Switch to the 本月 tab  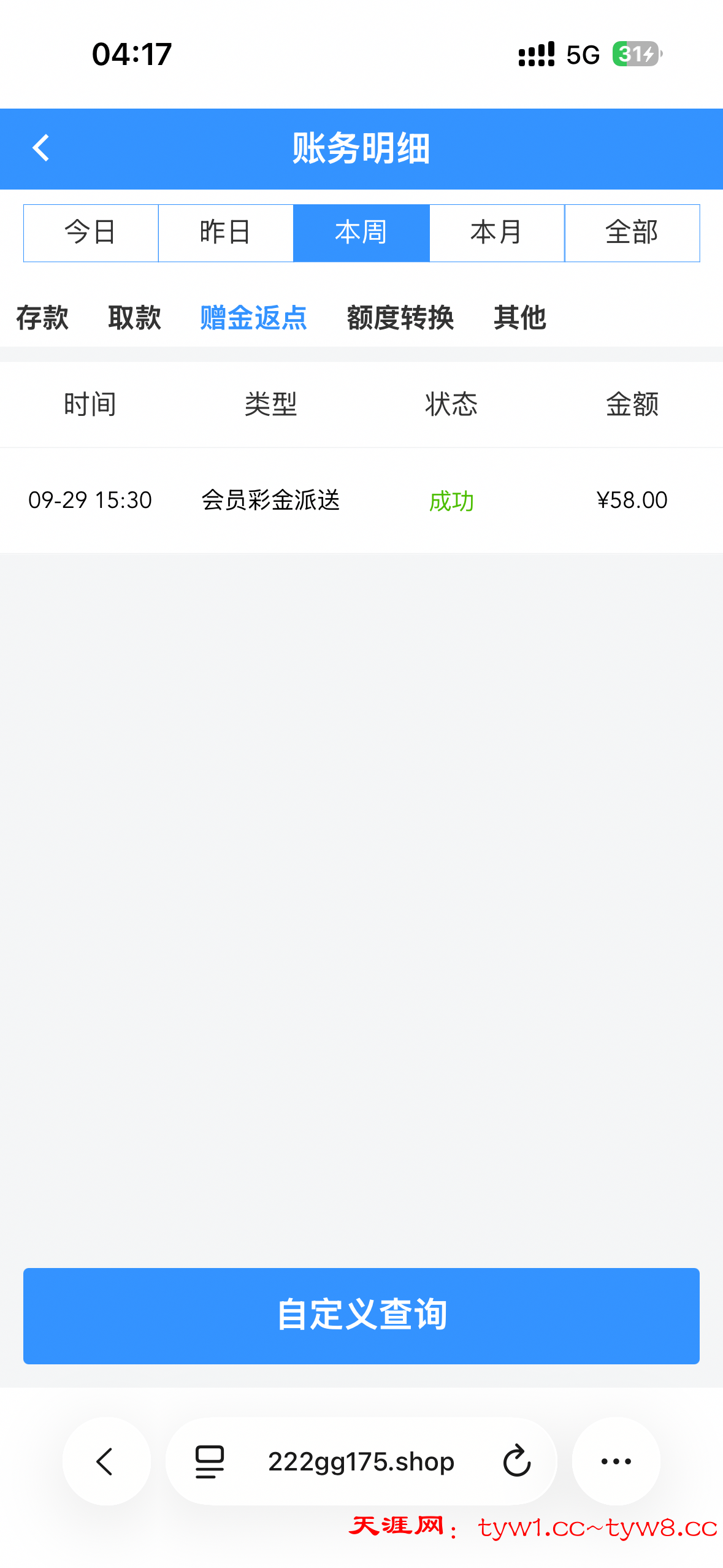pyautogui.click(x=496, y=233)
